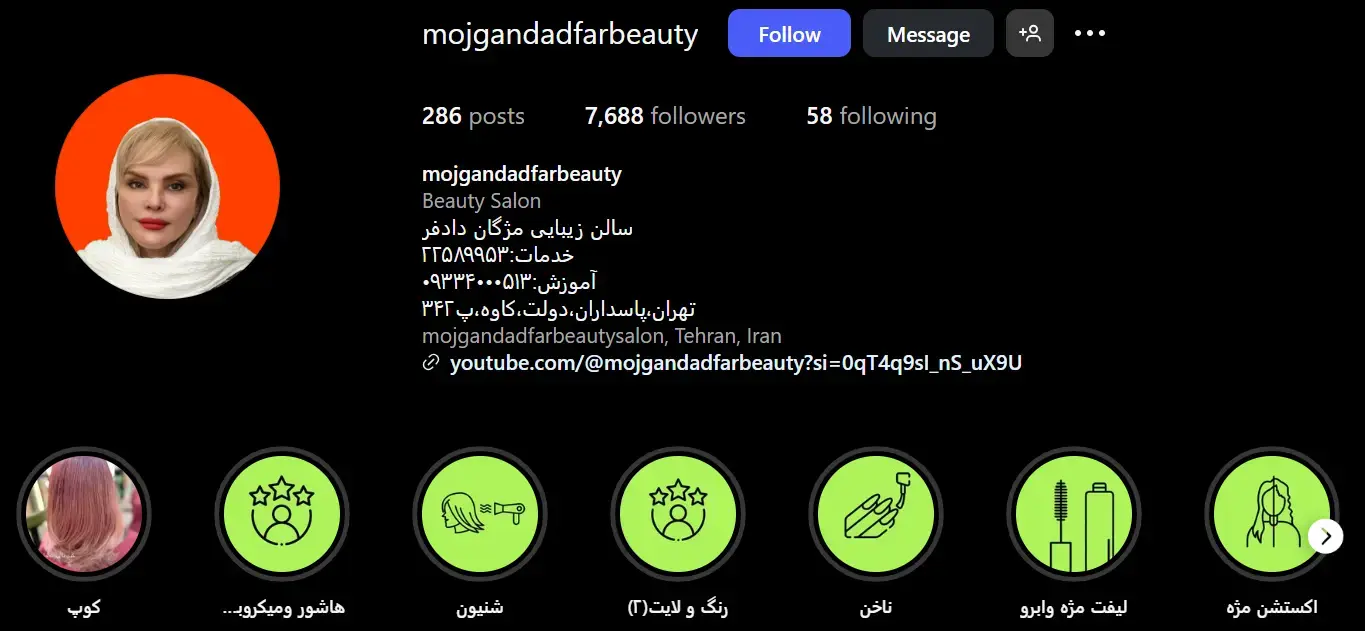Open the شنیون highlight
This screenshot has width=1365, height=631.
click(480, 514)
